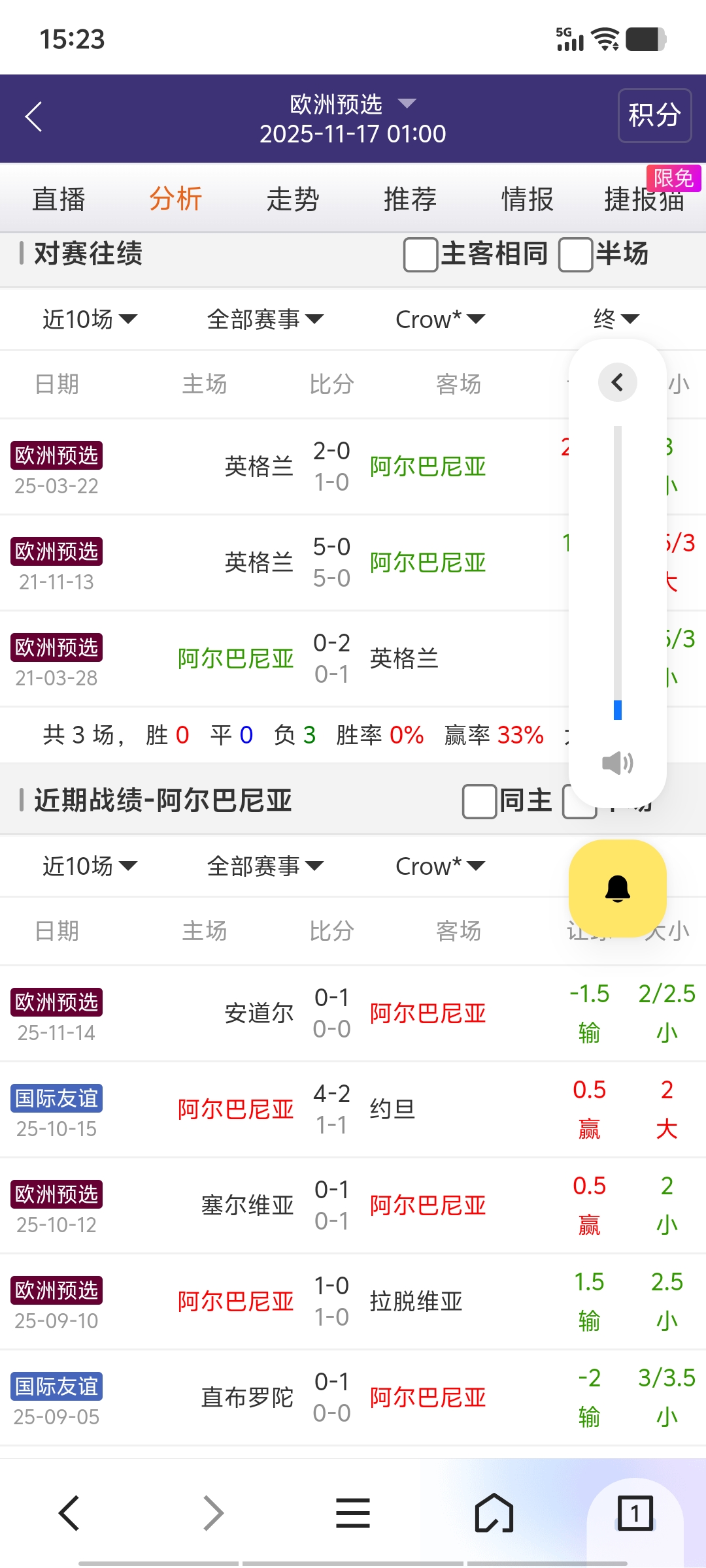
Task: Open the 近10场 dropdown
Action: [x=88, y=319]
